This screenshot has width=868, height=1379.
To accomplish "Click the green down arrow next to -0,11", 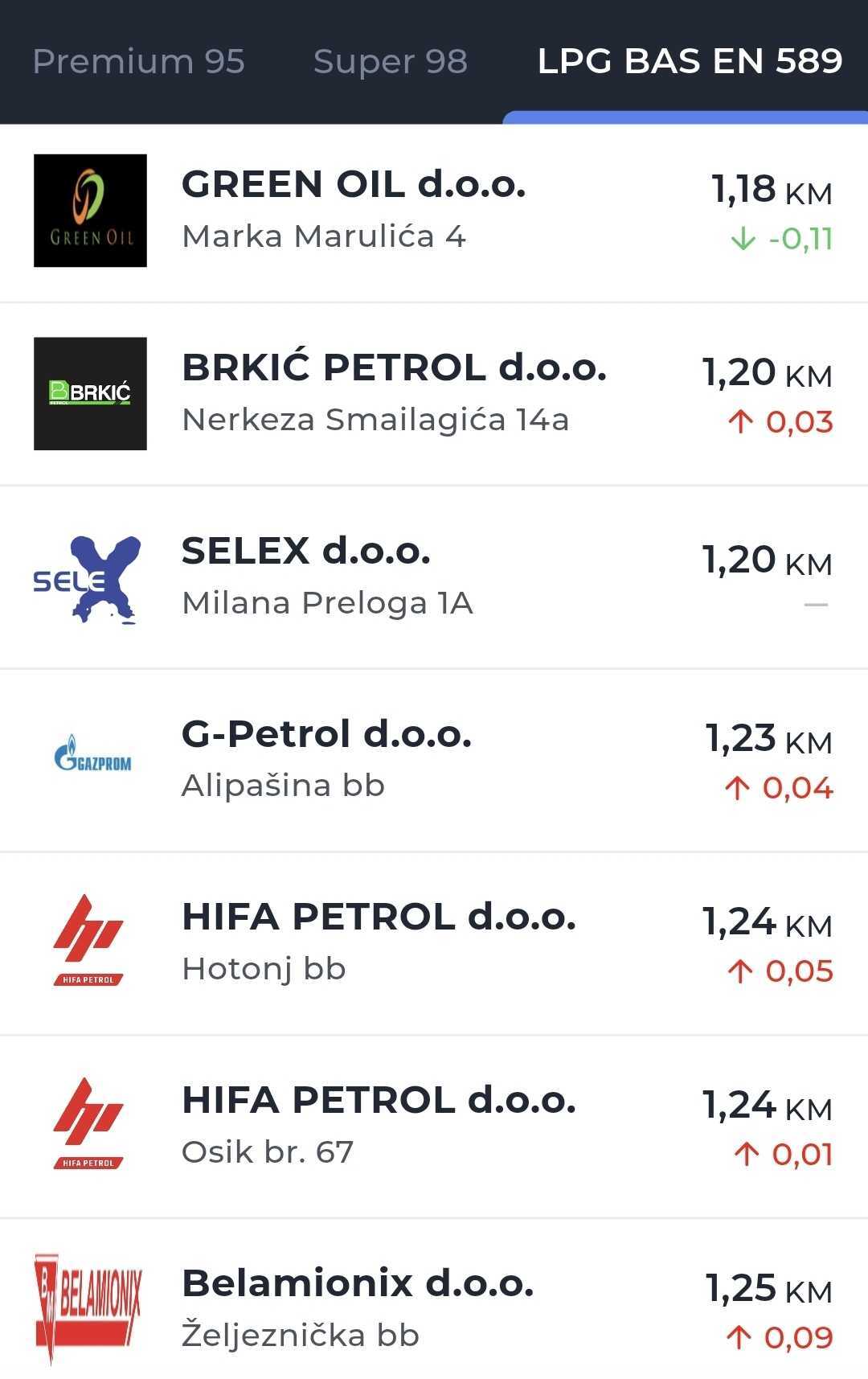I will tap(743, 240).
